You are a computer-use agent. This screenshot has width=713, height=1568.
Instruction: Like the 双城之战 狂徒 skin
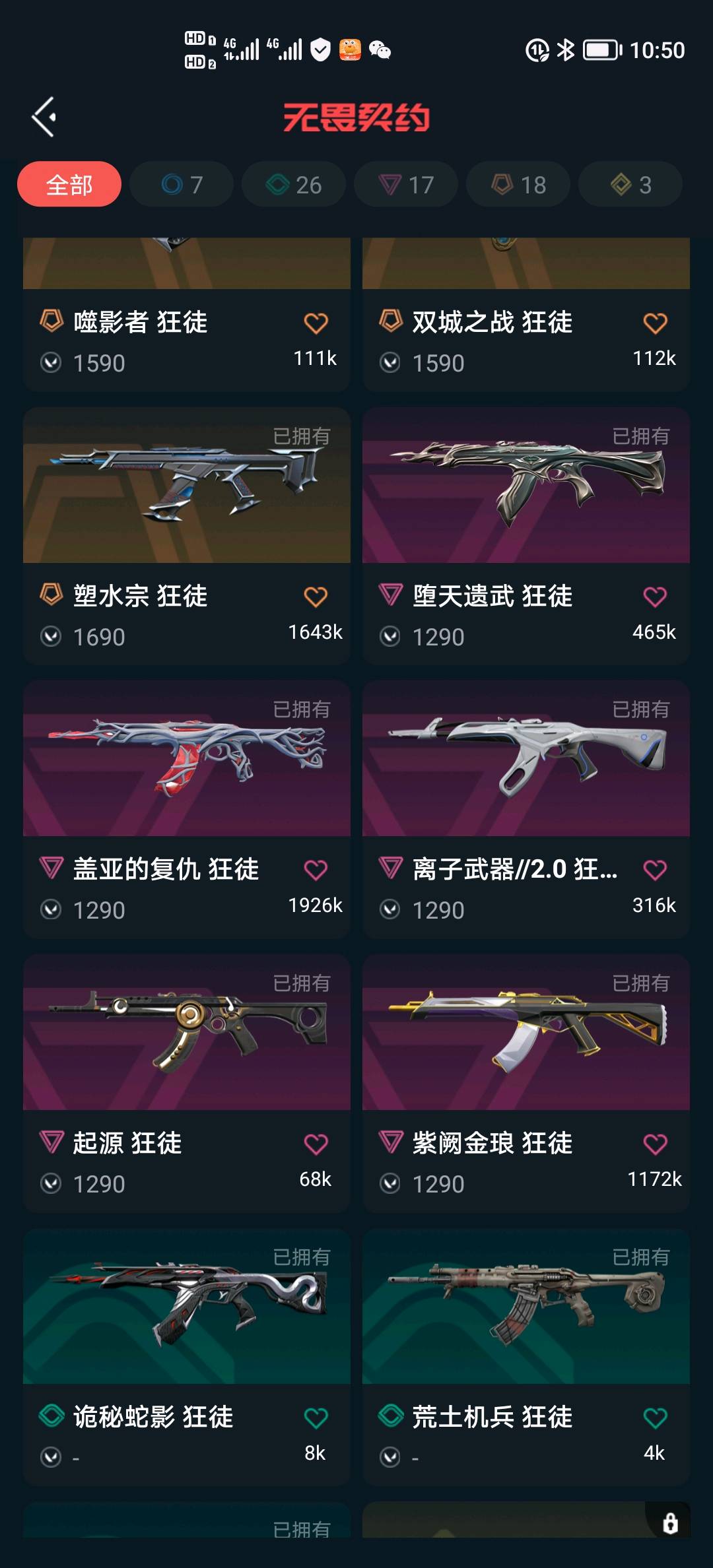tap(655, 323)
